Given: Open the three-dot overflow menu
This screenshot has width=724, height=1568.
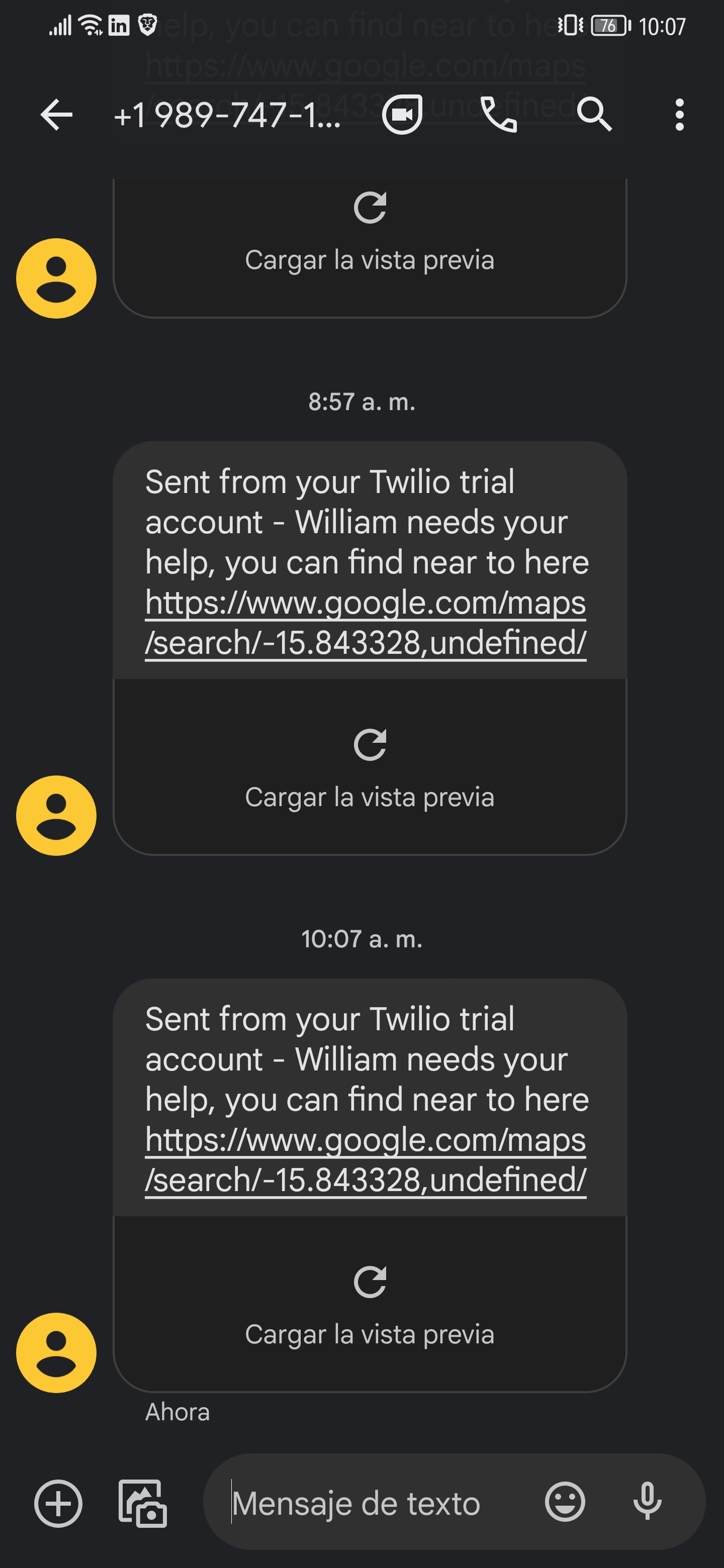Looking at the screenshot, I should pyautogui.click(x=680, y=115).
